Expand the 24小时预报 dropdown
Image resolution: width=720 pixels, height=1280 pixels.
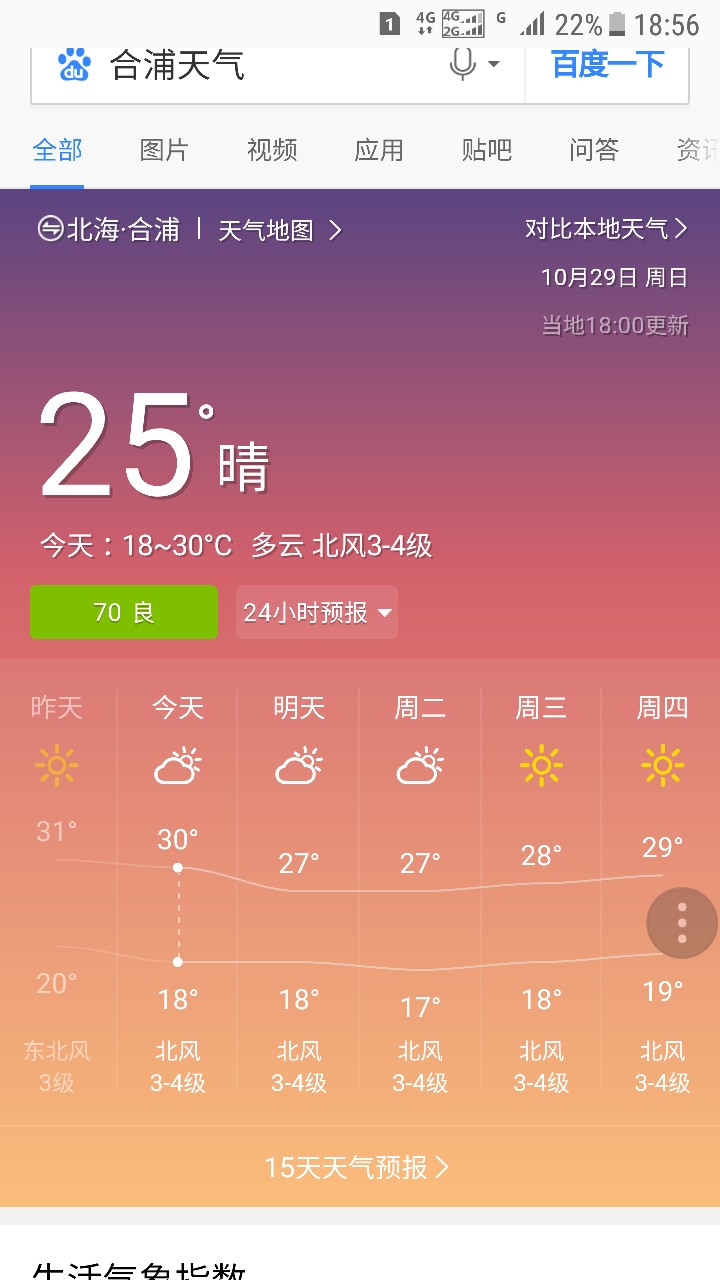(317, 612)
